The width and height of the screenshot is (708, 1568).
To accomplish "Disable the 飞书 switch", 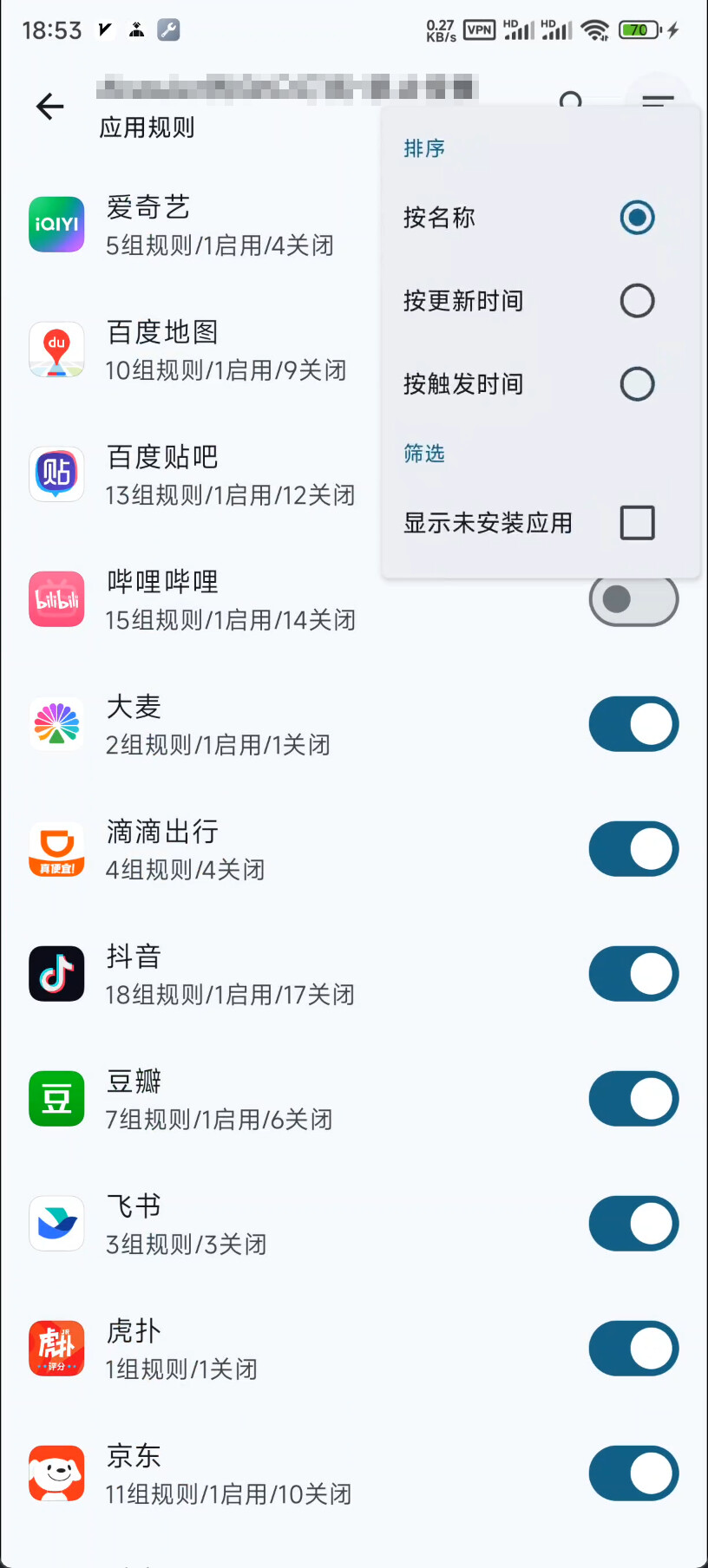I will pyautogui.click(x=633, y=1224).
